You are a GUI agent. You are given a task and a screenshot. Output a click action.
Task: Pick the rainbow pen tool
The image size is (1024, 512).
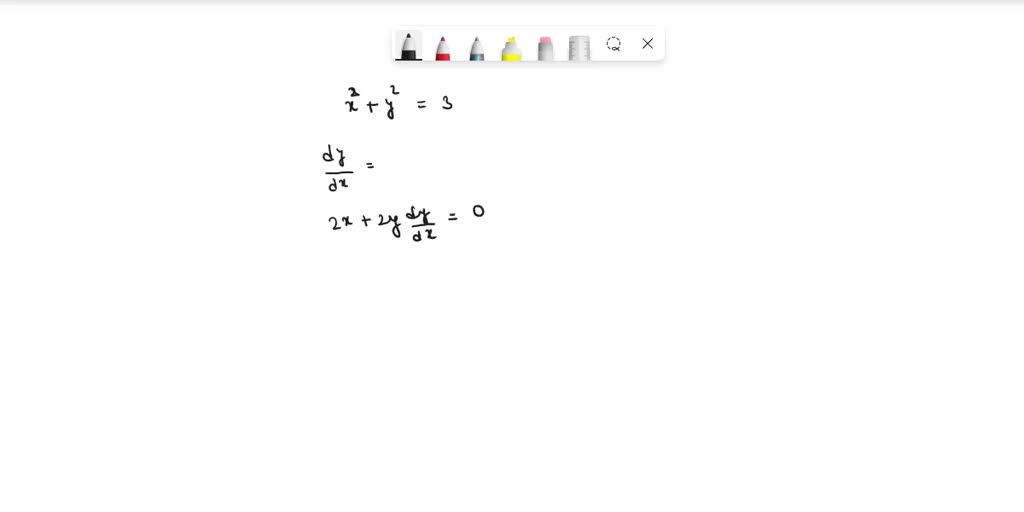[x=477, y=47]
